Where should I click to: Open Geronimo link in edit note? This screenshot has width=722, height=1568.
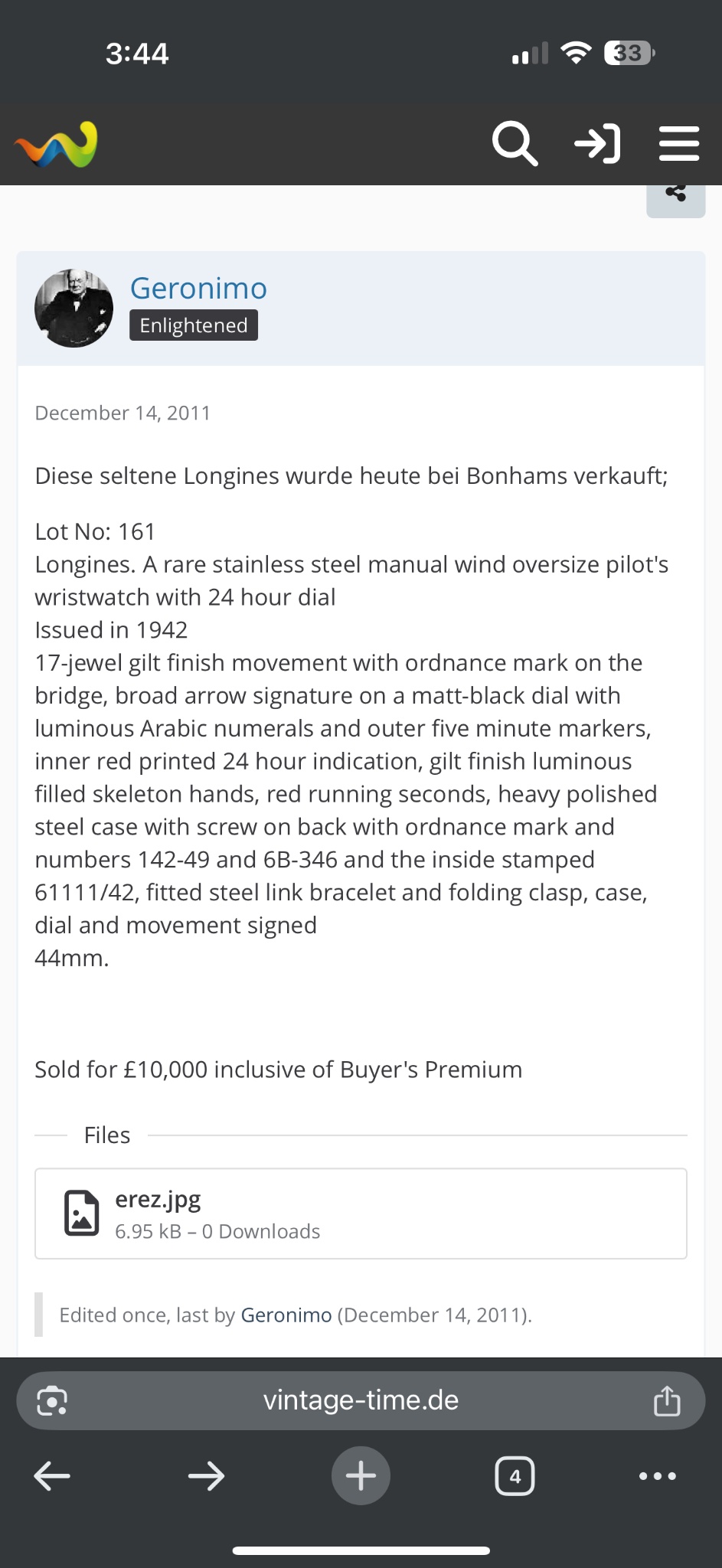point(286,1315)
